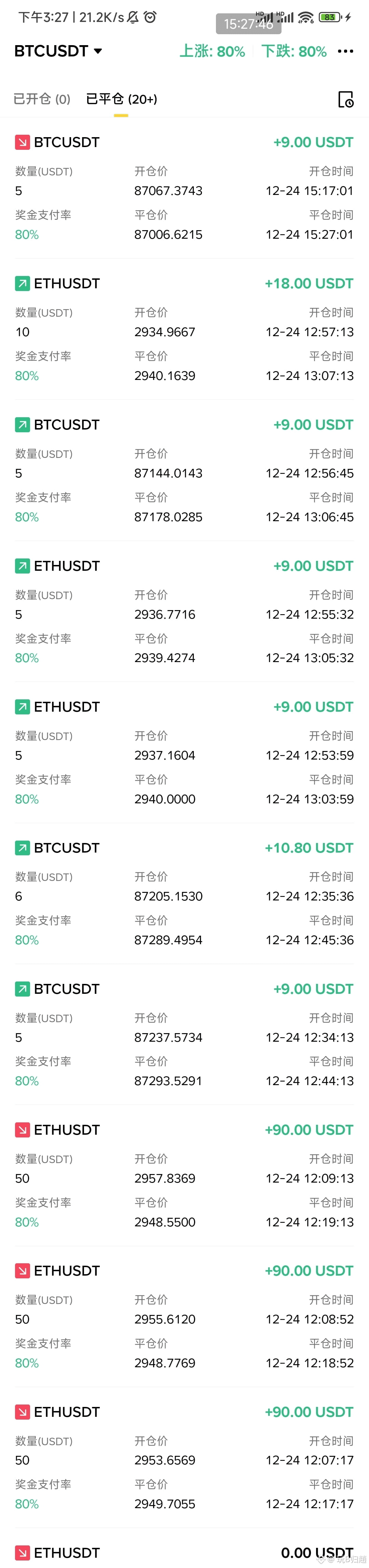
Task: Open ETHUSDT order opened at 12:09:13
Action: tap(184, 1175)
